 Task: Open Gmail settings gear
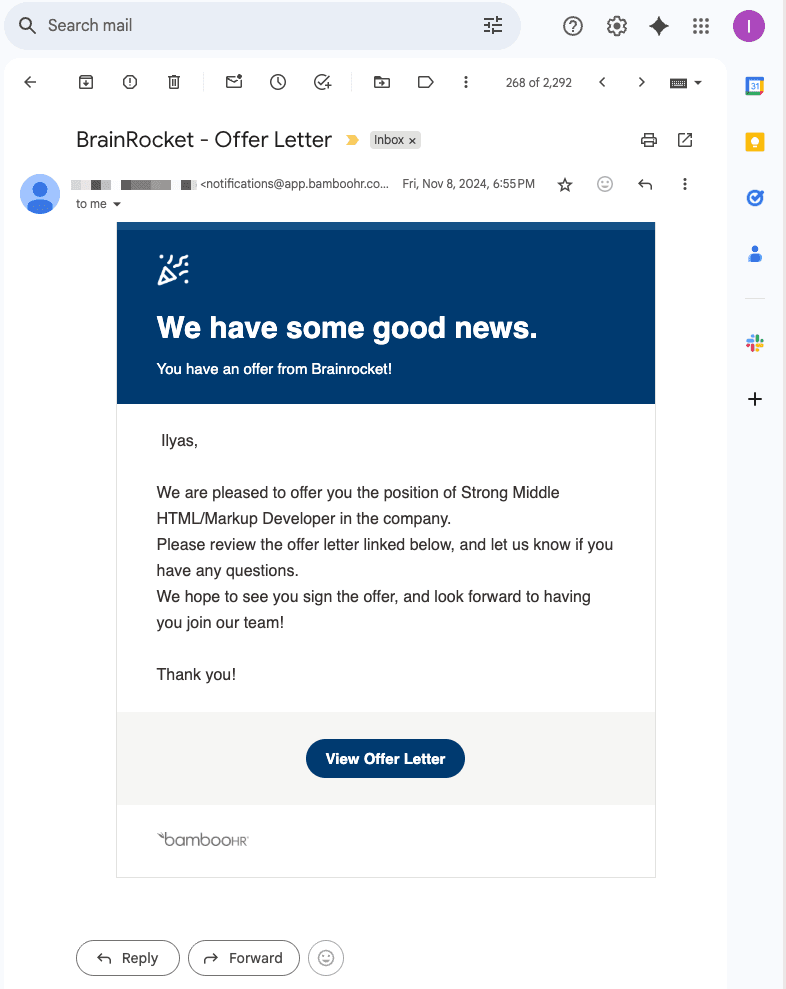(617, 26)
